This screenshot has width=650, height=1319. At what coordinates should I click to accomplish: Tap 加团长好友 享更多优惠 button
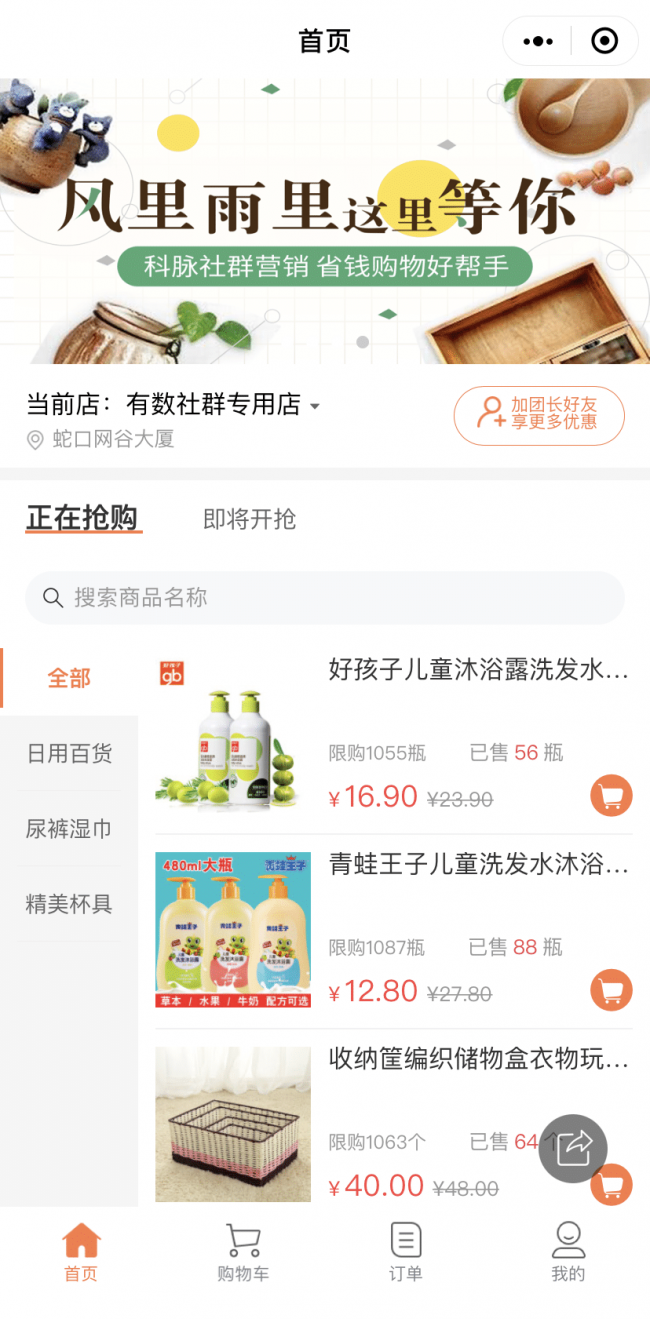click(539, 415)
